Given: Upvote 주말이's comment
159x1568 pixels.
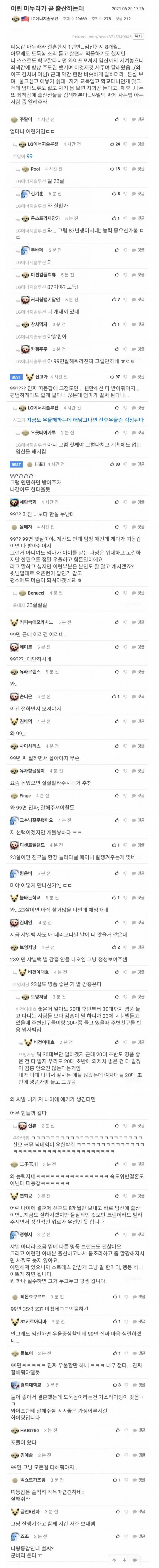Looking at the screenshot, I should [x=117, y=119].
